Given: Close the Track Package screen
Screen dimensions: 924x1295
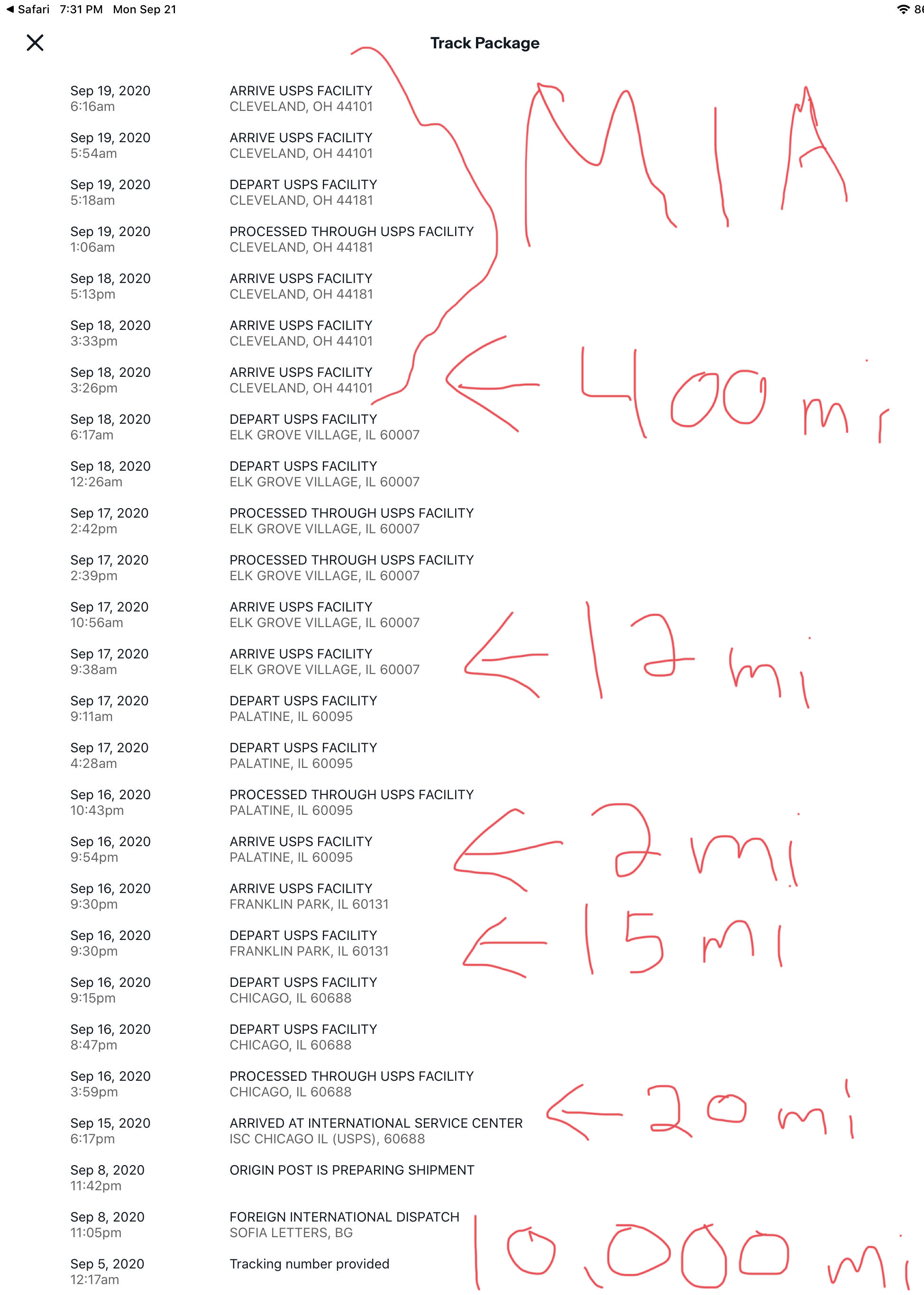Looking at the screenshot, I should (35, 43).
